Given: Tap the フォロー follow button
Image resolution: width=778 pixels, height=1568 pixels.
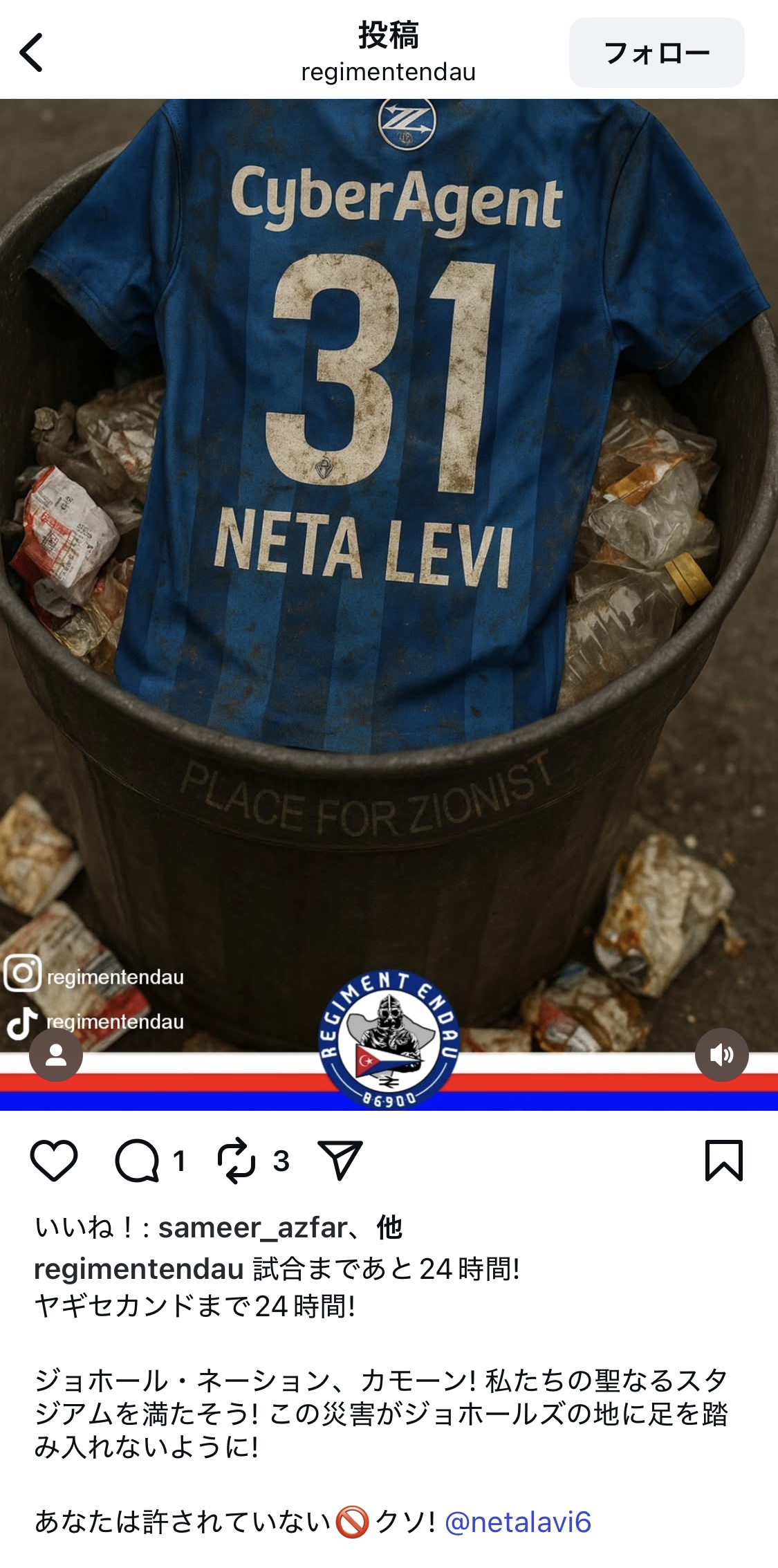Looking at the screenshot, I should pos(656,53).
